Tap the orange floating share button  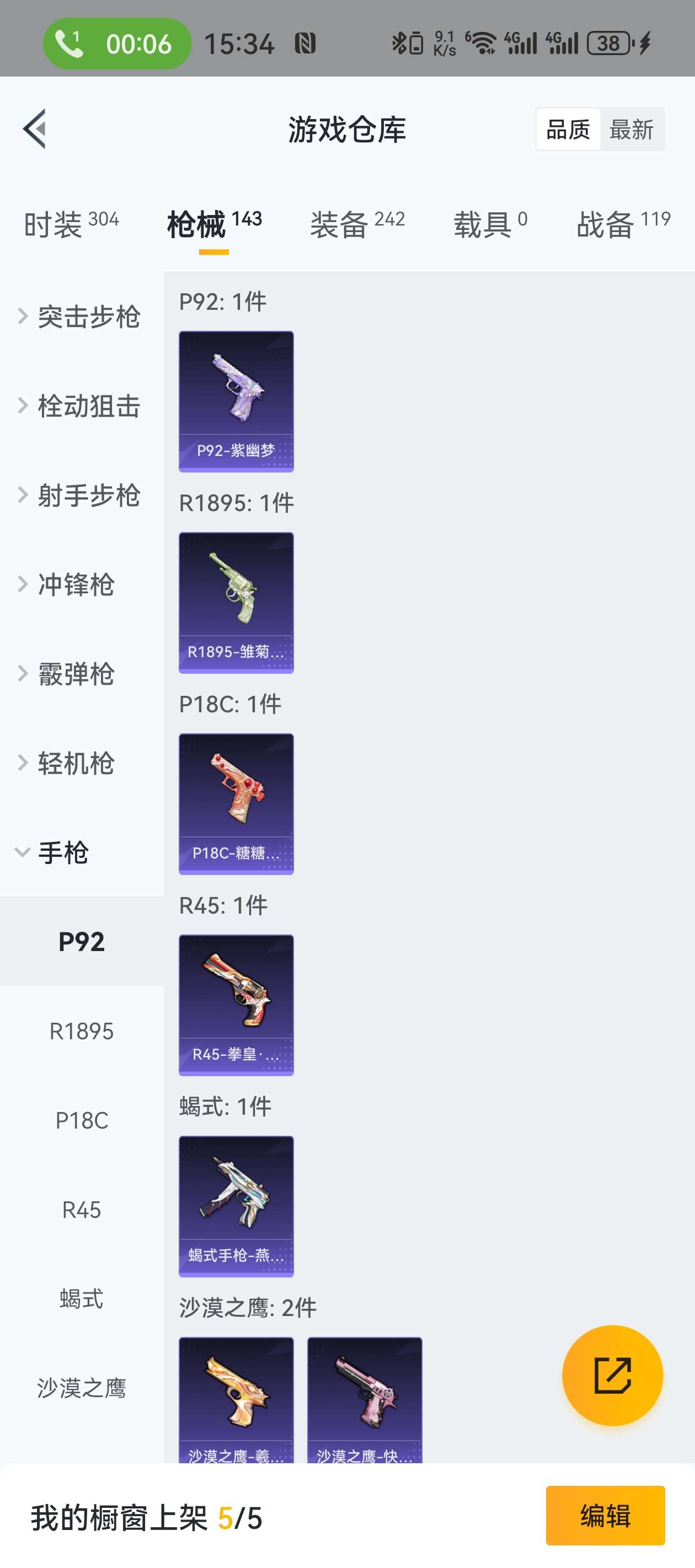[612, 1376]
